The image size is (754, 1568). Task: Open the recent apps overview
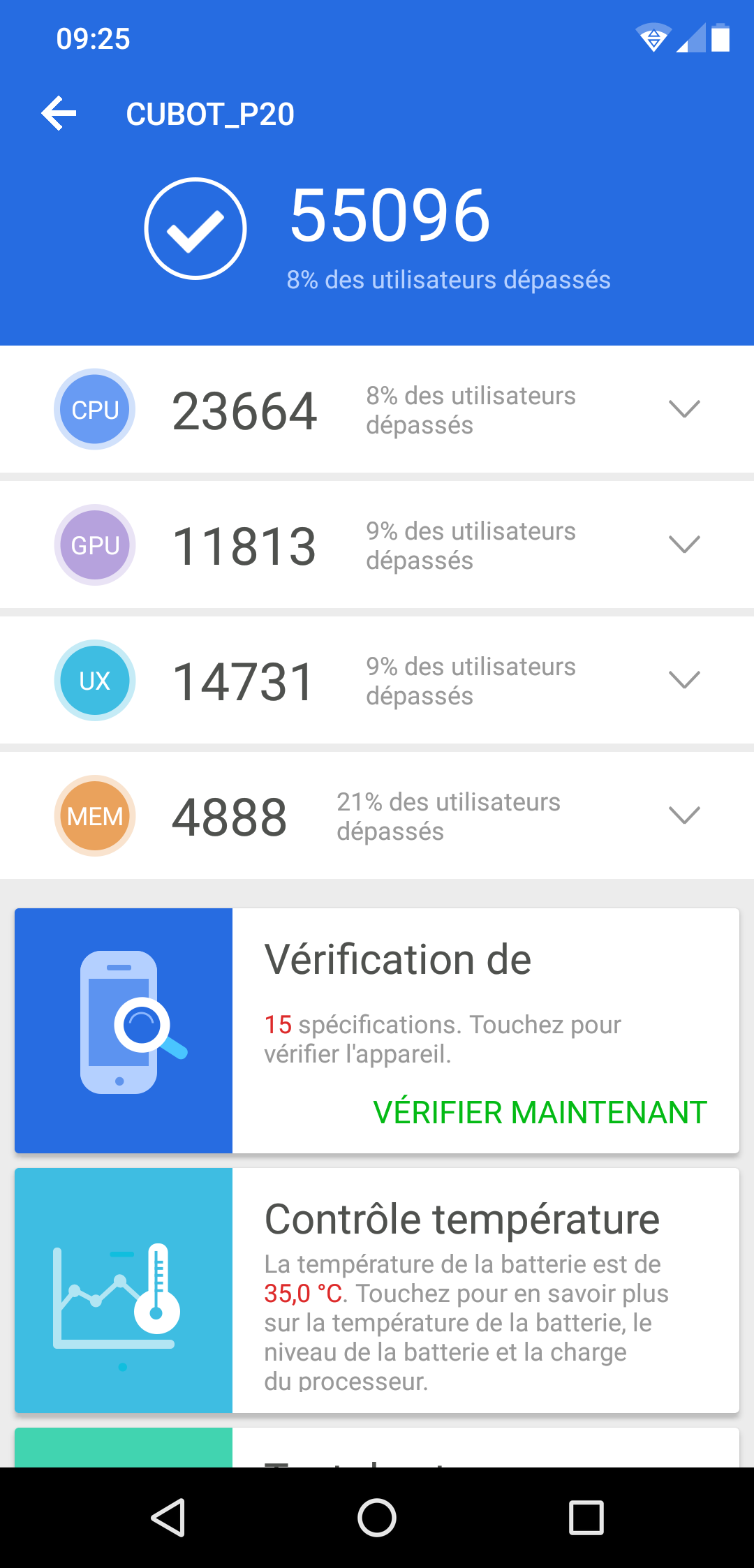(586, 1518)
